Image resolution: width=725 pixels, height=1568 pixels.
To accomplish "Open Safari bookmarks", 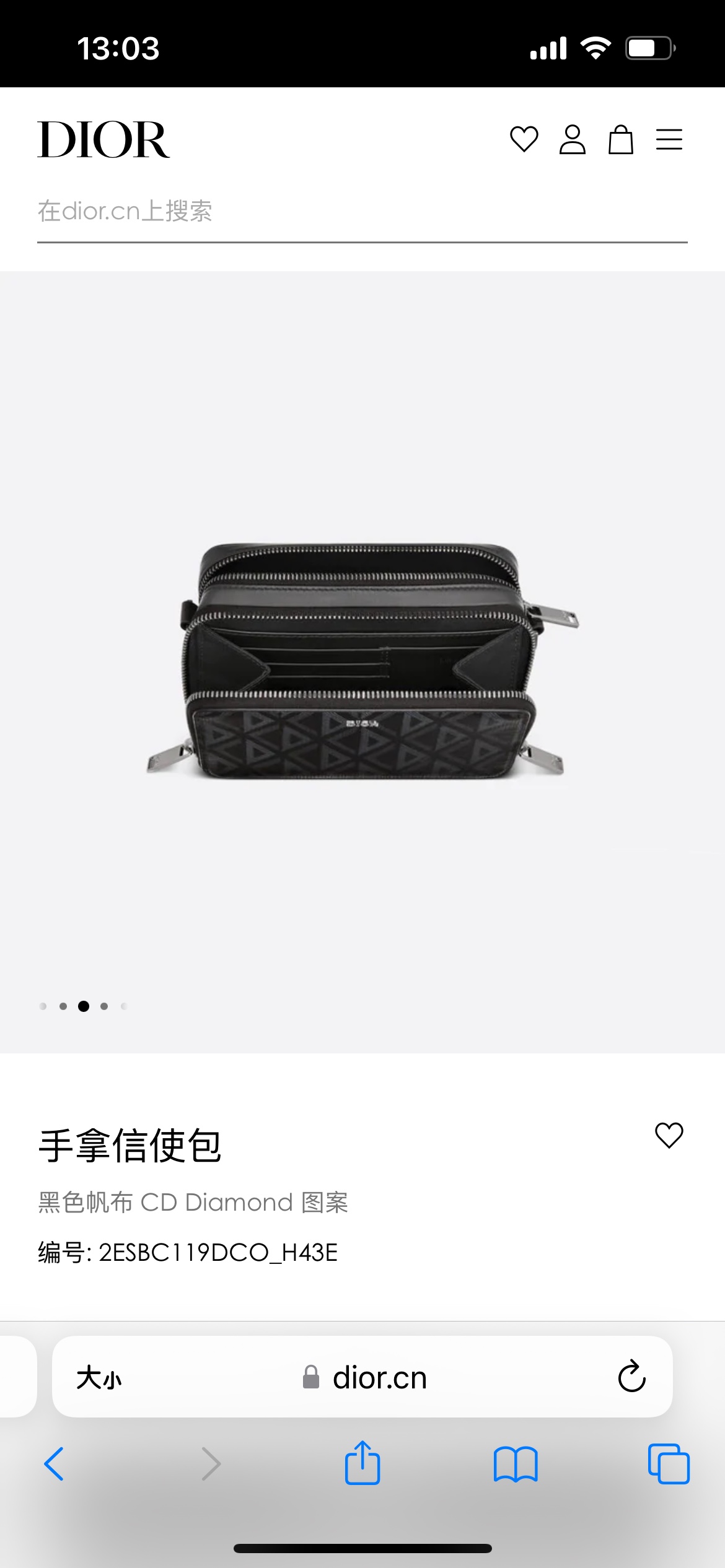I will tap(516, 1464).
